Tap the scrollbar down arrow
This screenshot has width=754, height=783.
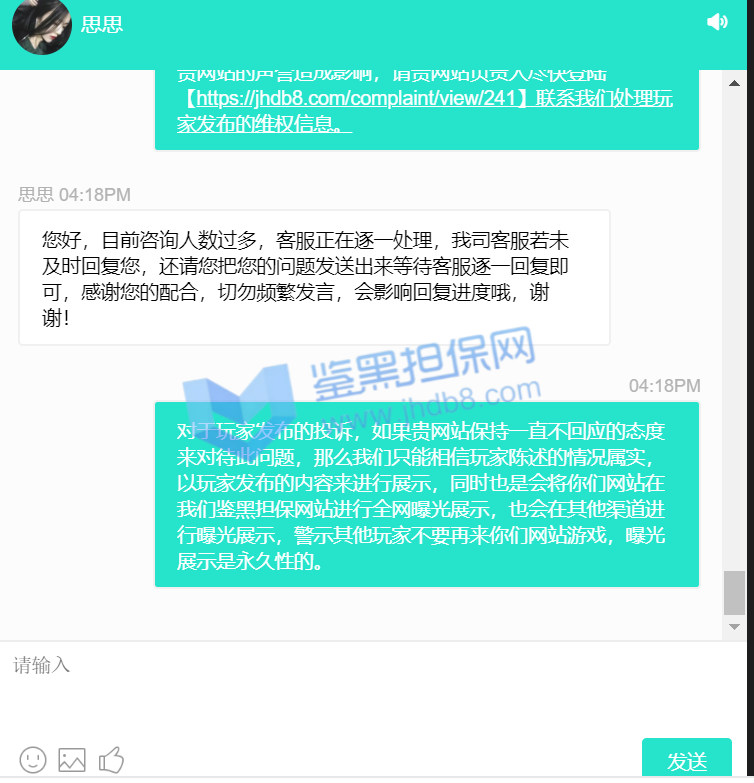(735, 626)
